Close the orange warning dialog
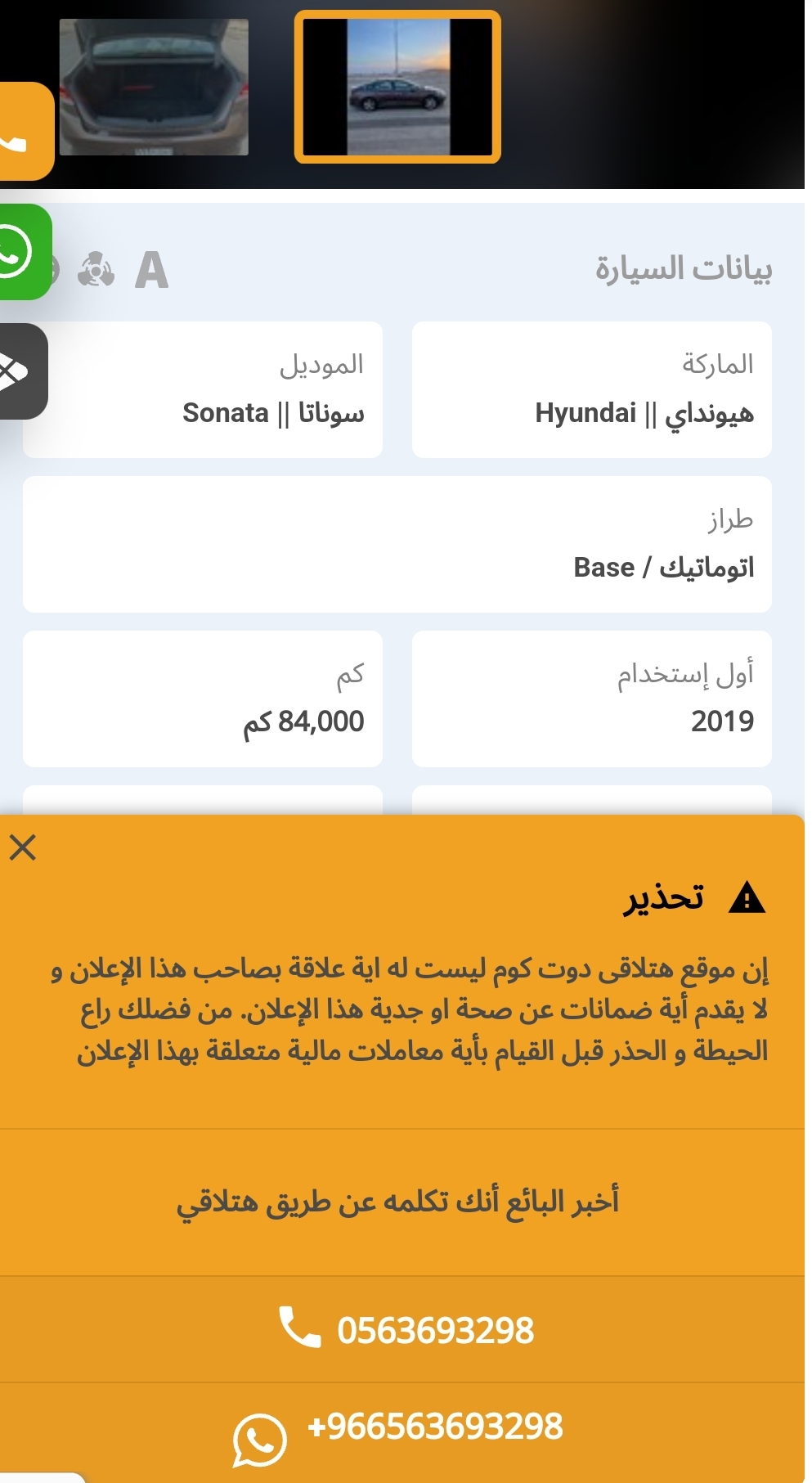Screen dimensions: 812x1483 click(23, 847)
